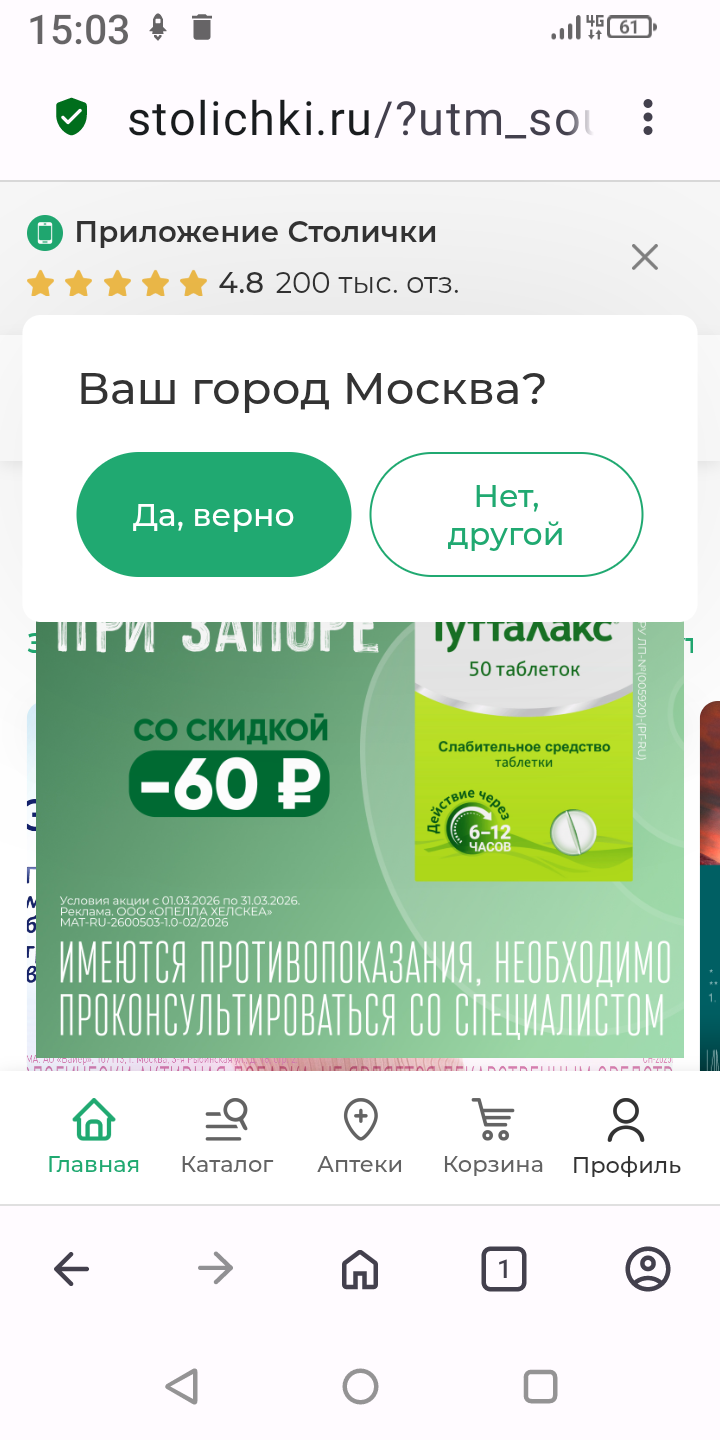This screenshot has width=720, height=1440.
Task: Dismiss the Столички app banner
Action: (645, 258)
